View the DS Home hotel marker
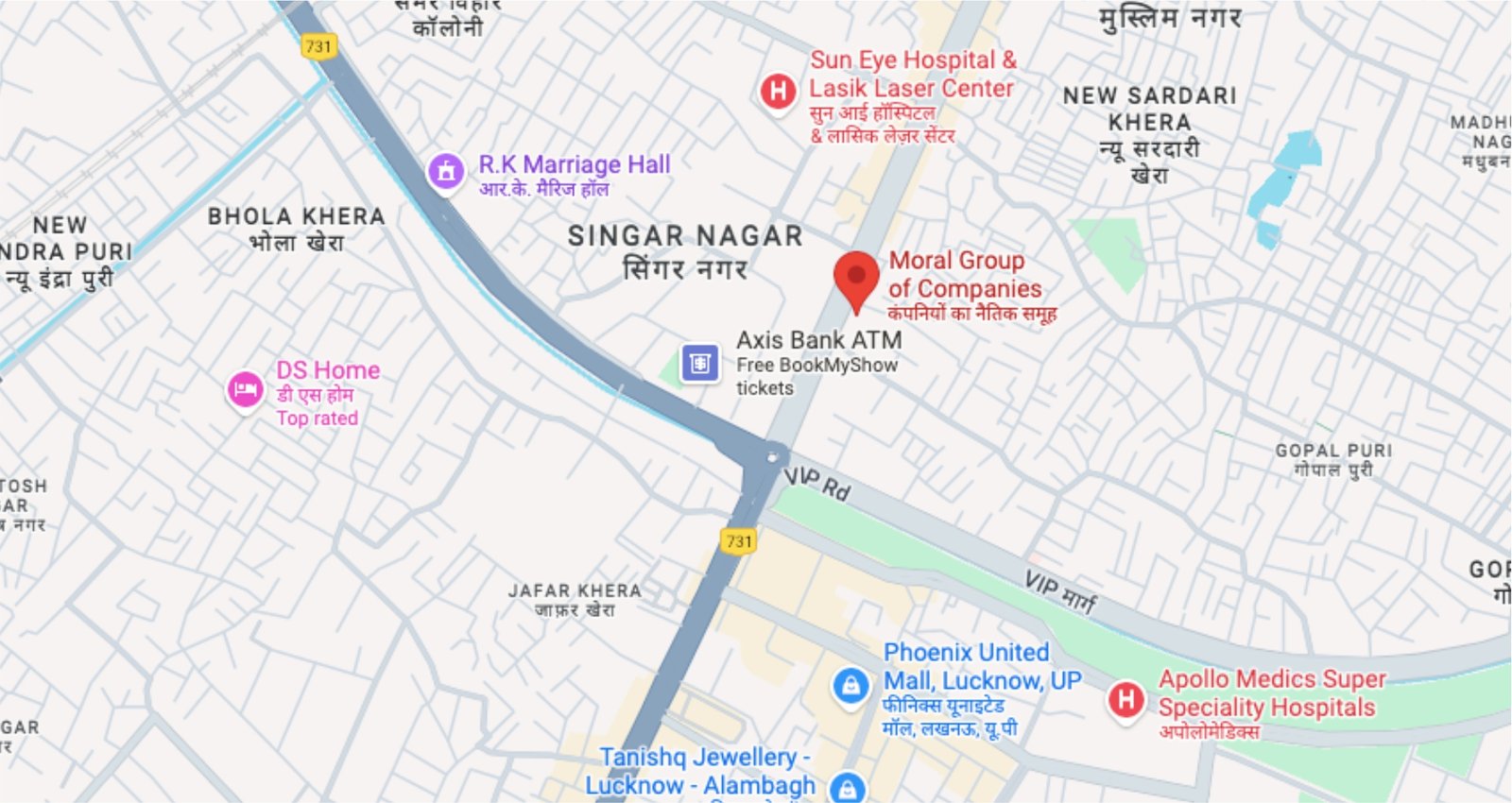1512x803 pixels. click(246, 389)
